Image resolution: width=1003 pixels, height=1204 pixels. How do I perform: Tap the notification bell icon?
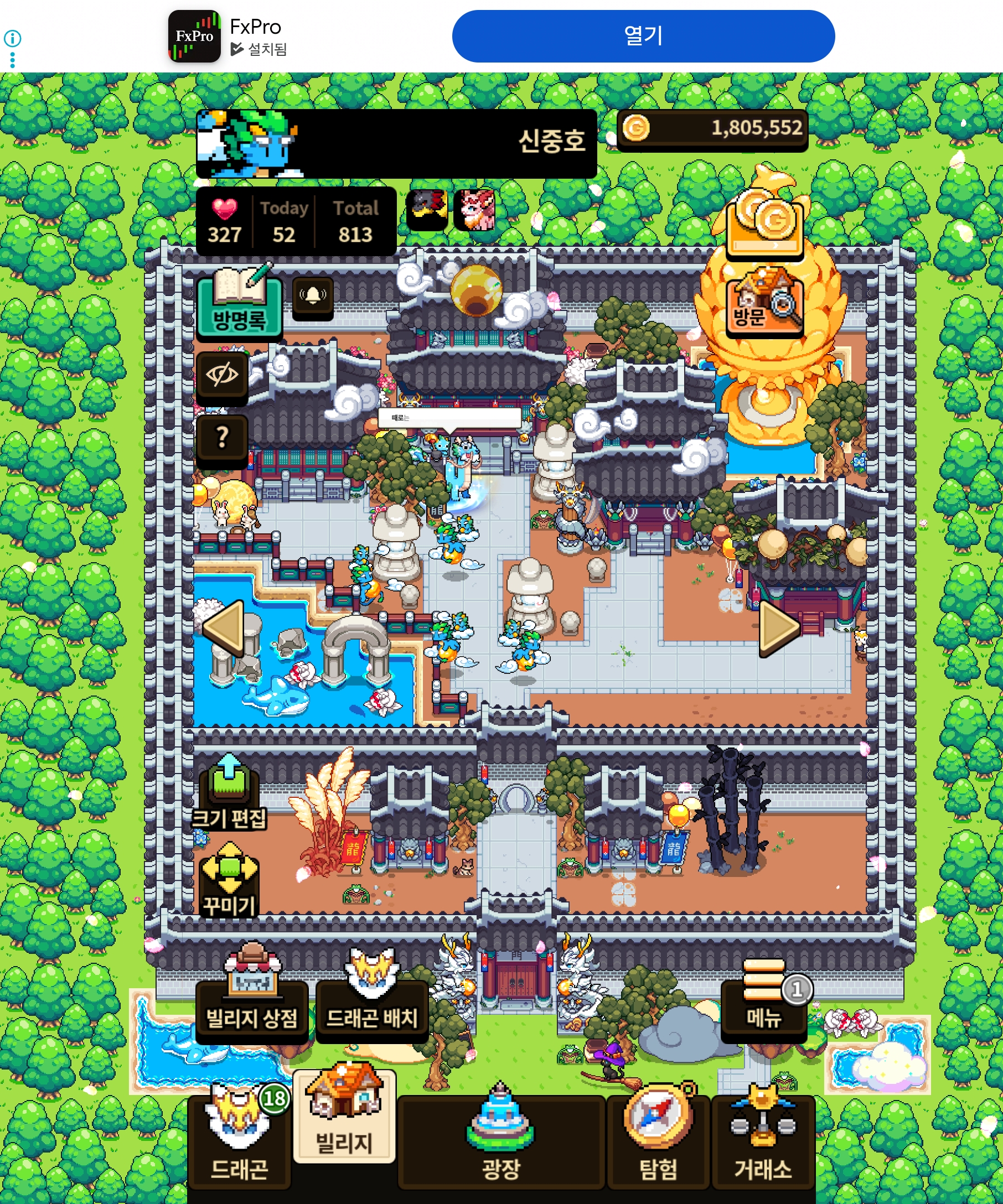[313, 297]
